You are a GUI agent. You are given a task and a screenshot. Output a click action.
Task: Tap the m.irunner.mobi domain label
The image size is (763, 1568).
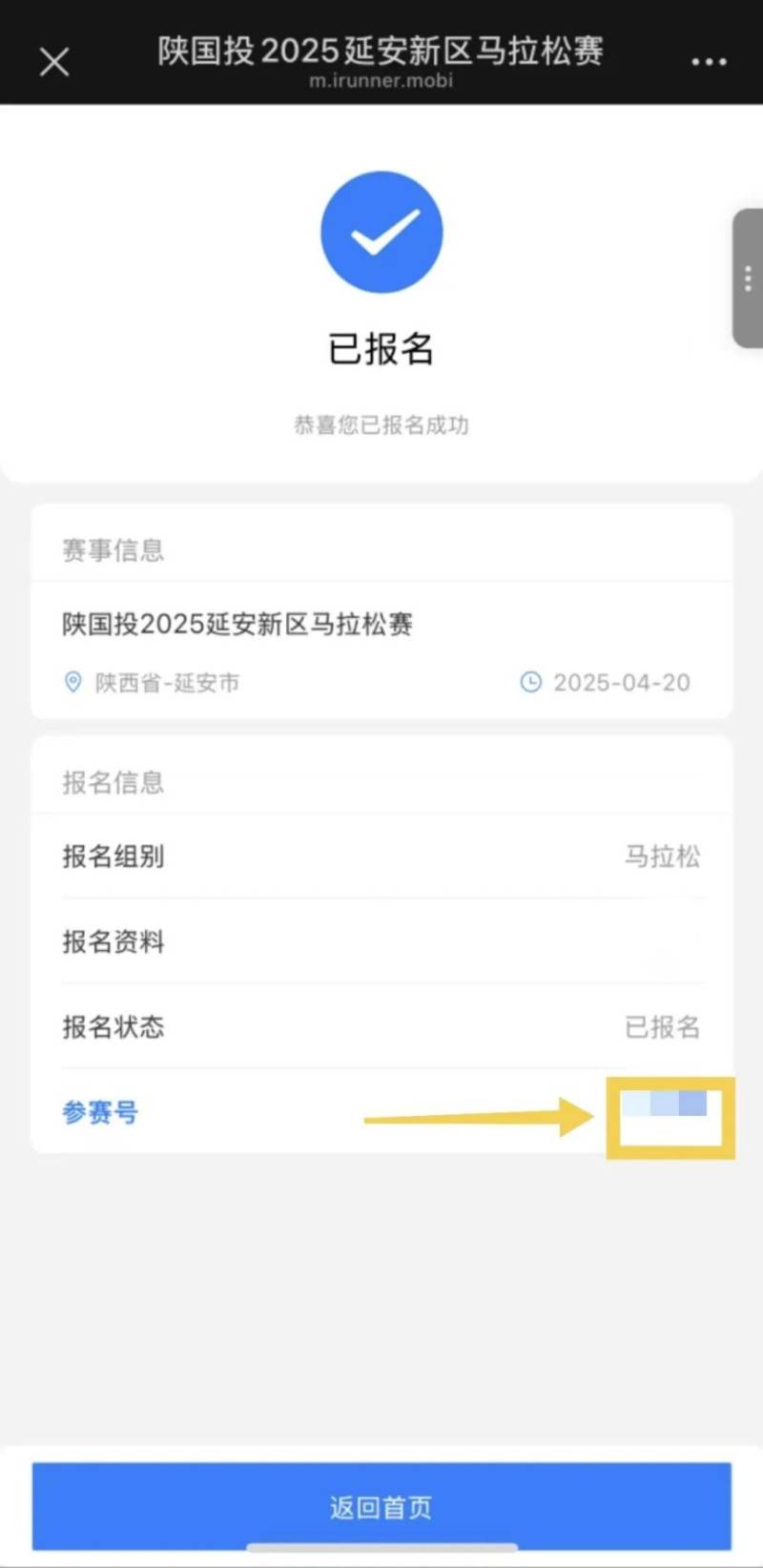point(381,82)
